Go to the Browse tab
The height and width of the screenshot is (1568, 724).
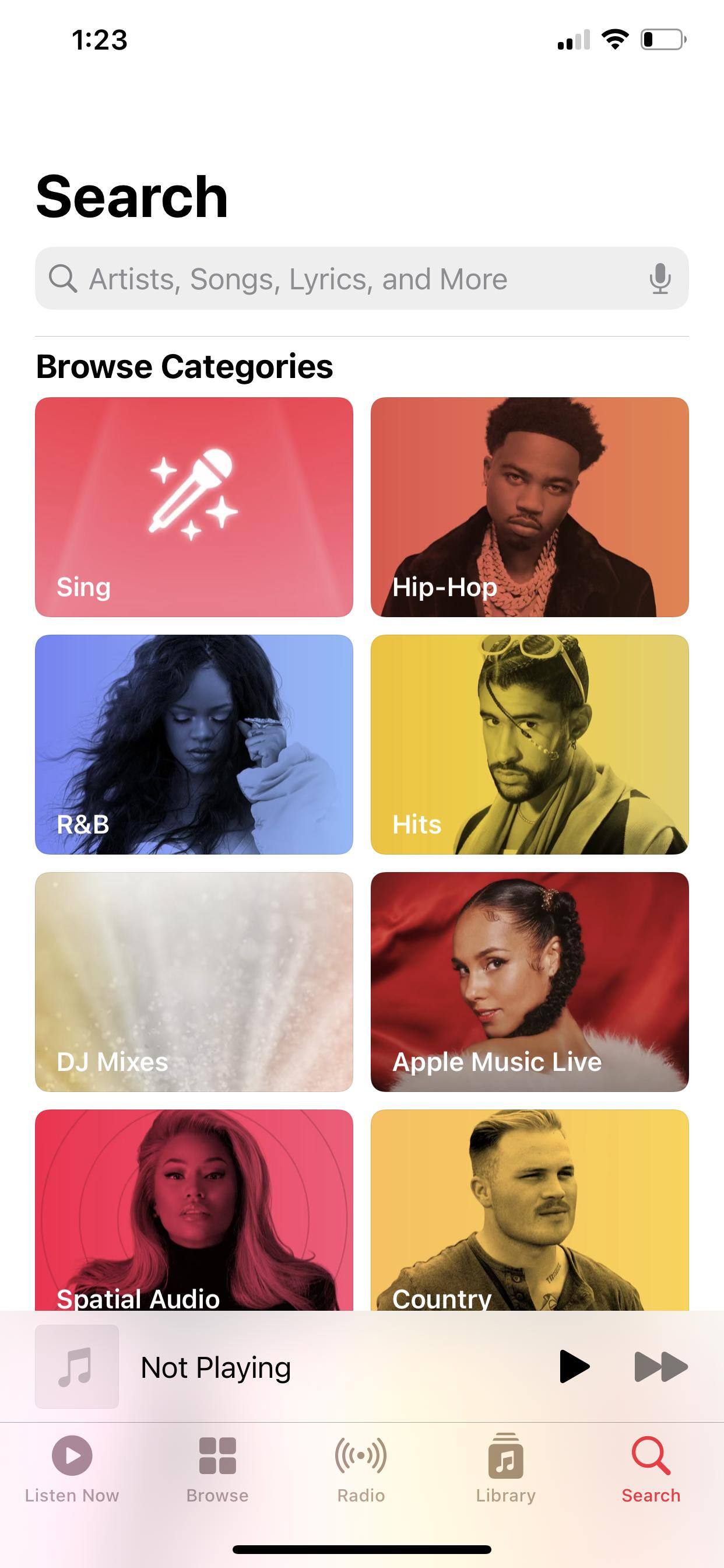(x=217, y=1468)
